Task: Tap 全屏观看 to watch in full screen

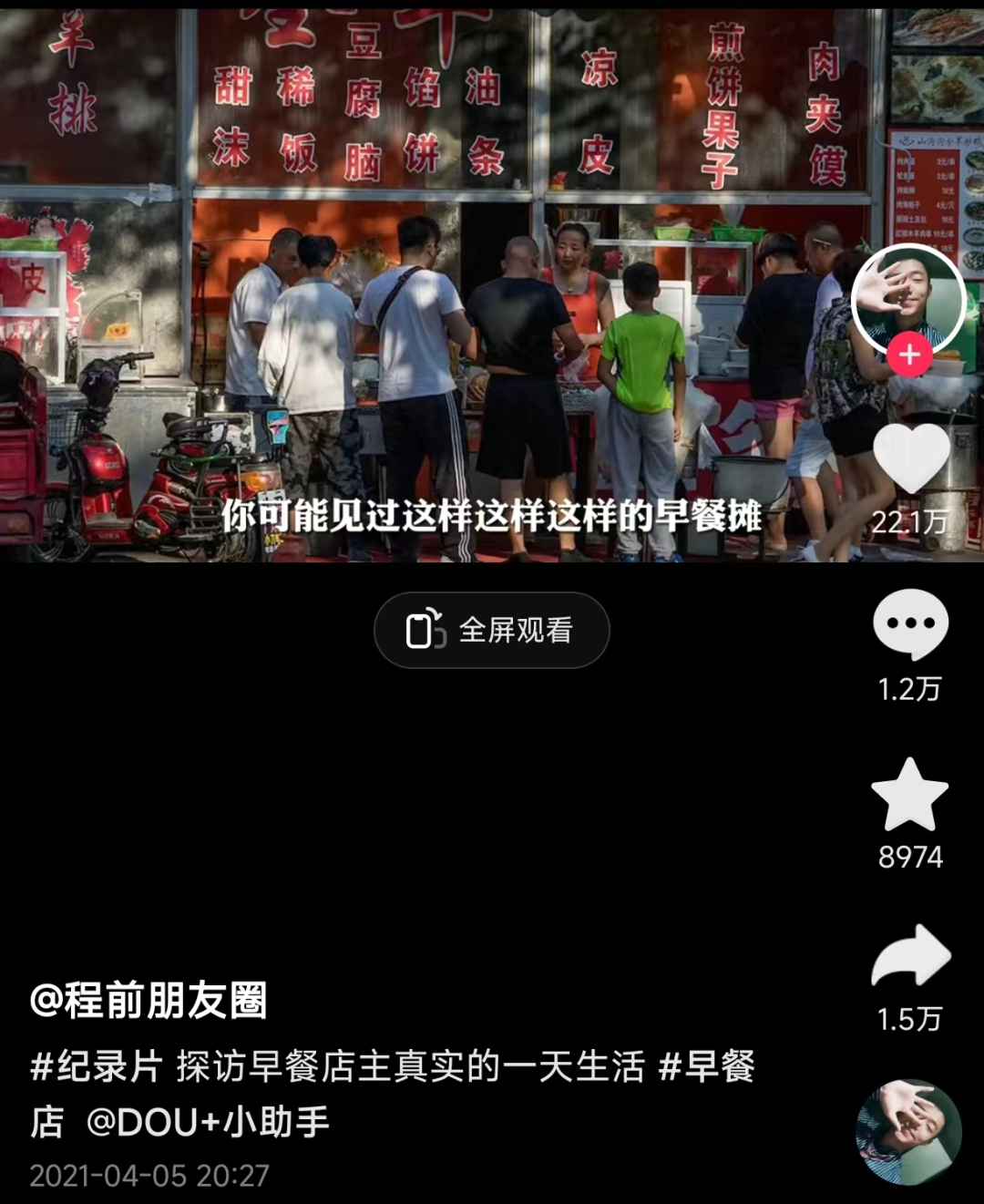Action: (491, 631)
